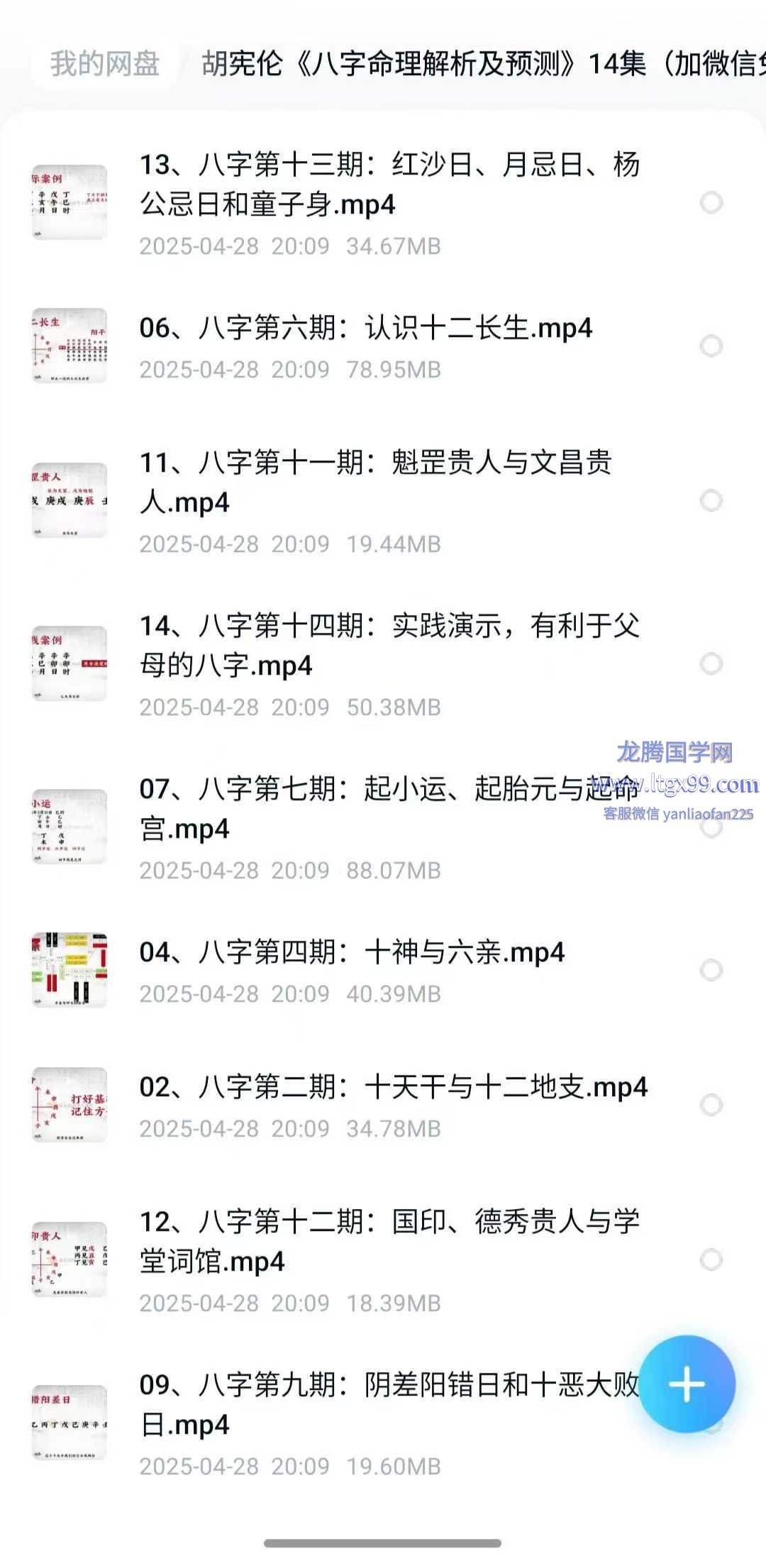The height and width of the screenshot is (1568, 766).
Task: Open video 11、八字第十一期 魁罡贵人与文昌贵人
Action: [376, 482]
